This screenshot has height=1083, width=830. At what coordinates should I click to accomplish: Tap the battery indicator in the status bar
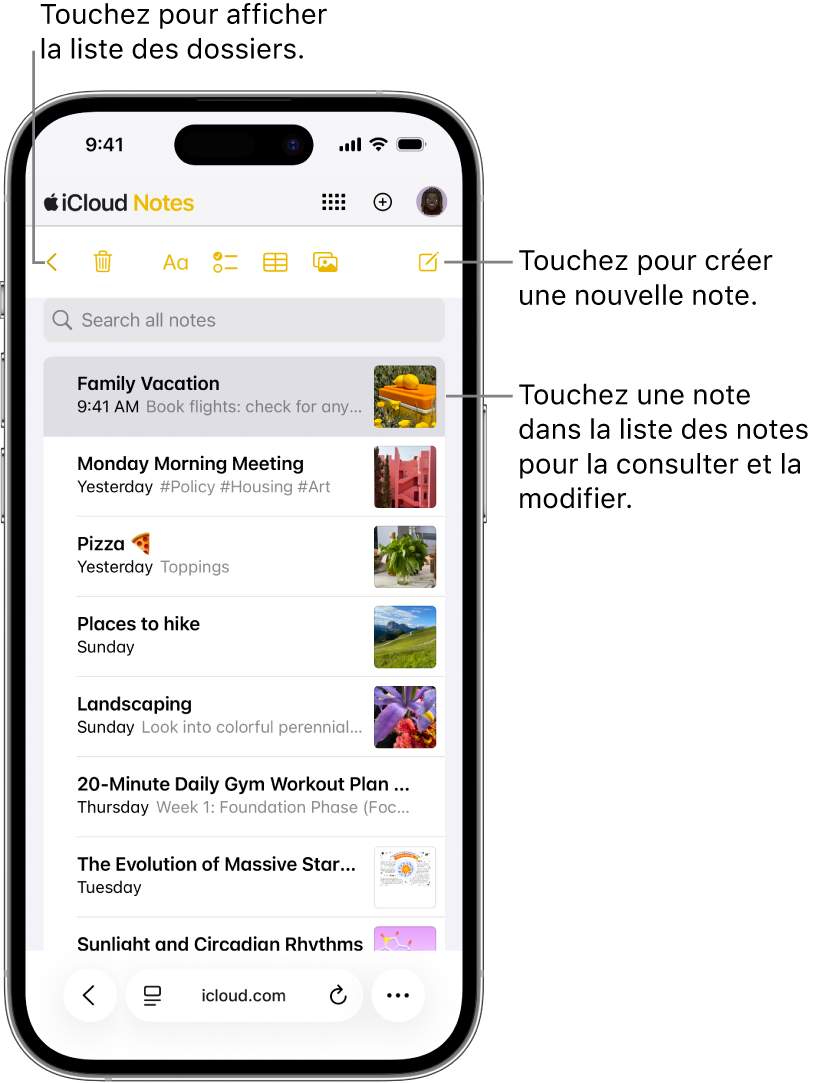point(411,144)
